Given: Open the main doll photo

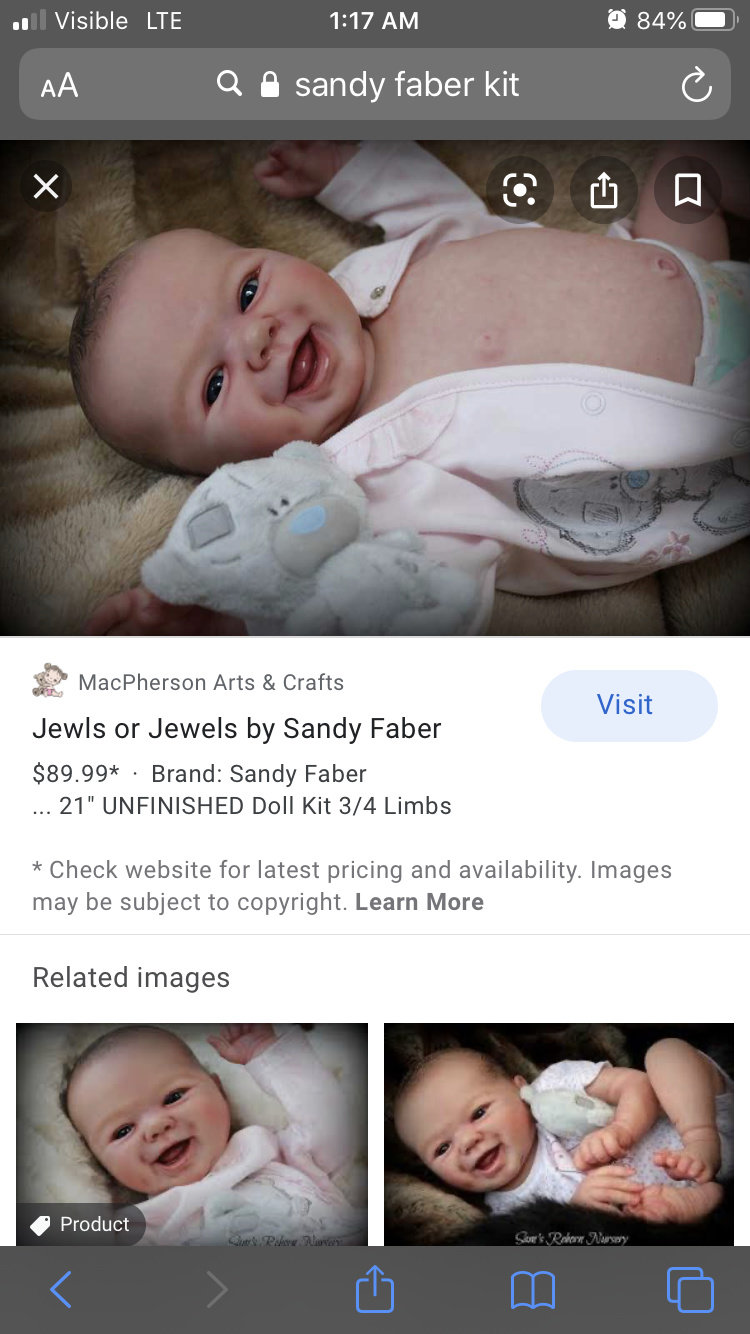Looking at the screenshot, I should point(375,388).
